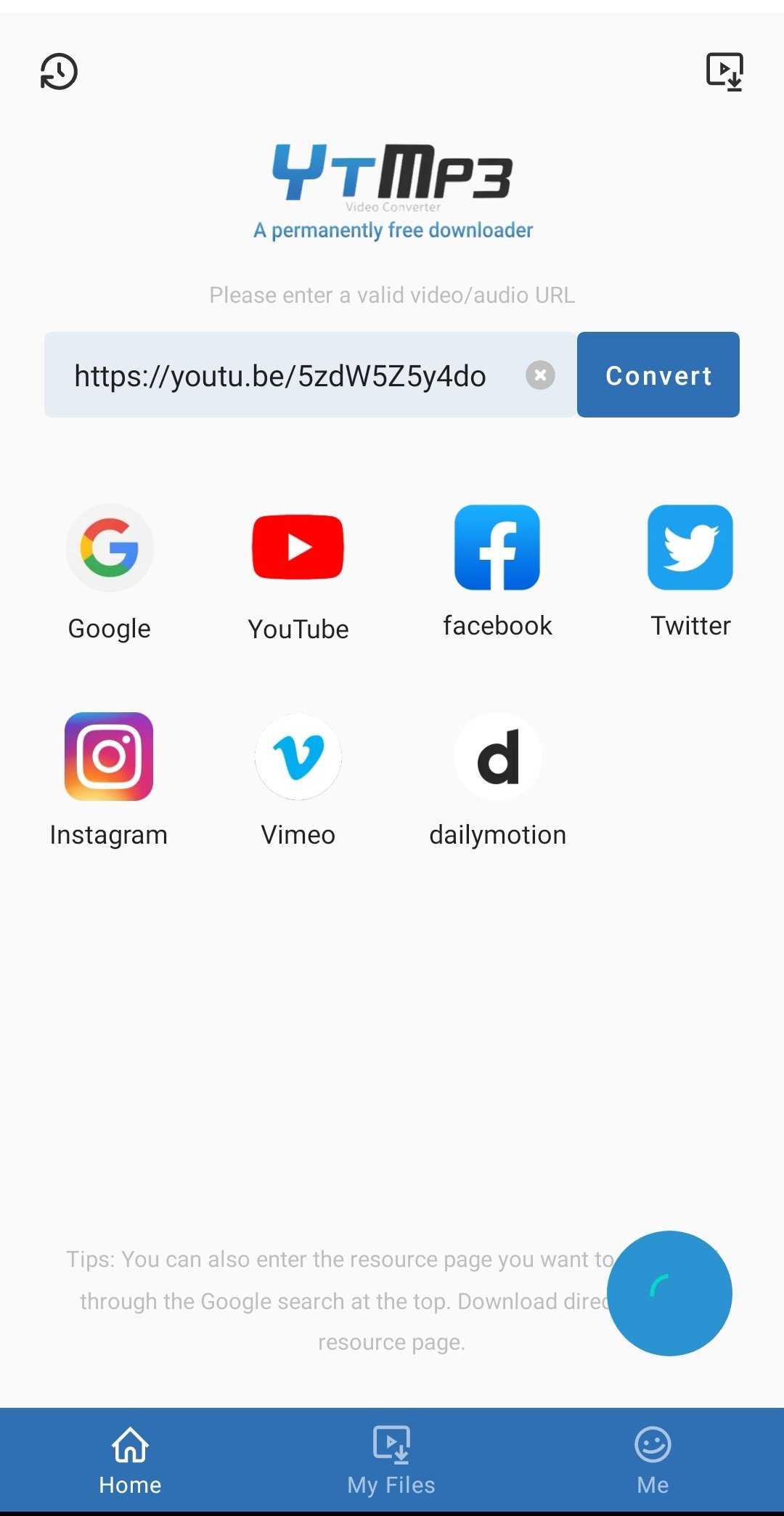Switch to the Me tab

pos(653,1461)
